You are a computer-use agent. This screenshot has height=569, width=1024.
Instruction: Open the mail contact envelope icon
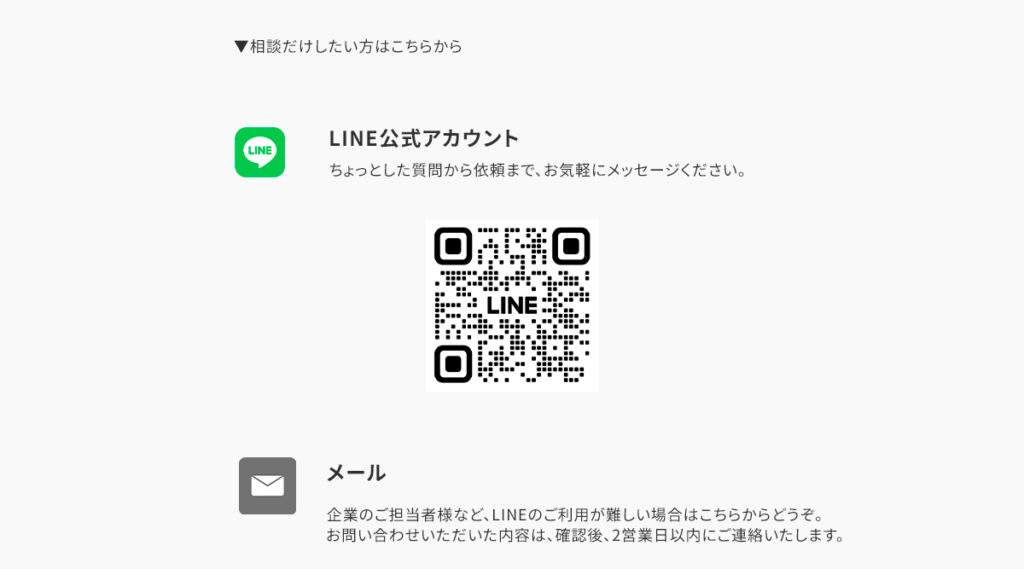(x=267, y=486)
